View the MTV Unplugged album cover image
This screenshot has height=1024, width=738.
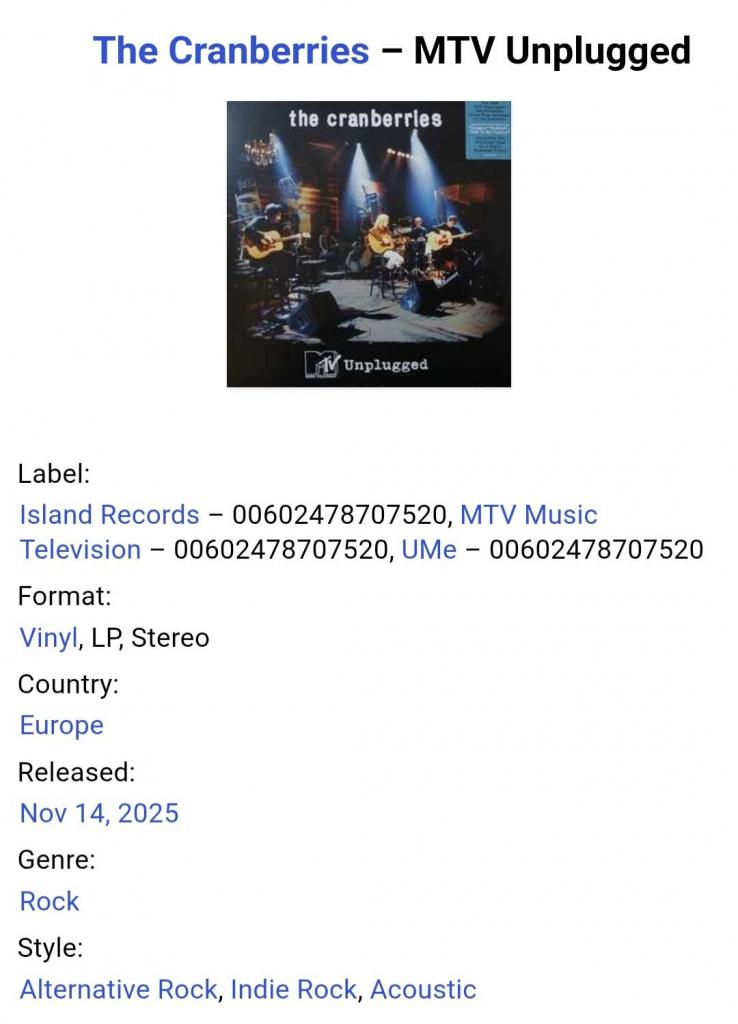369,244
